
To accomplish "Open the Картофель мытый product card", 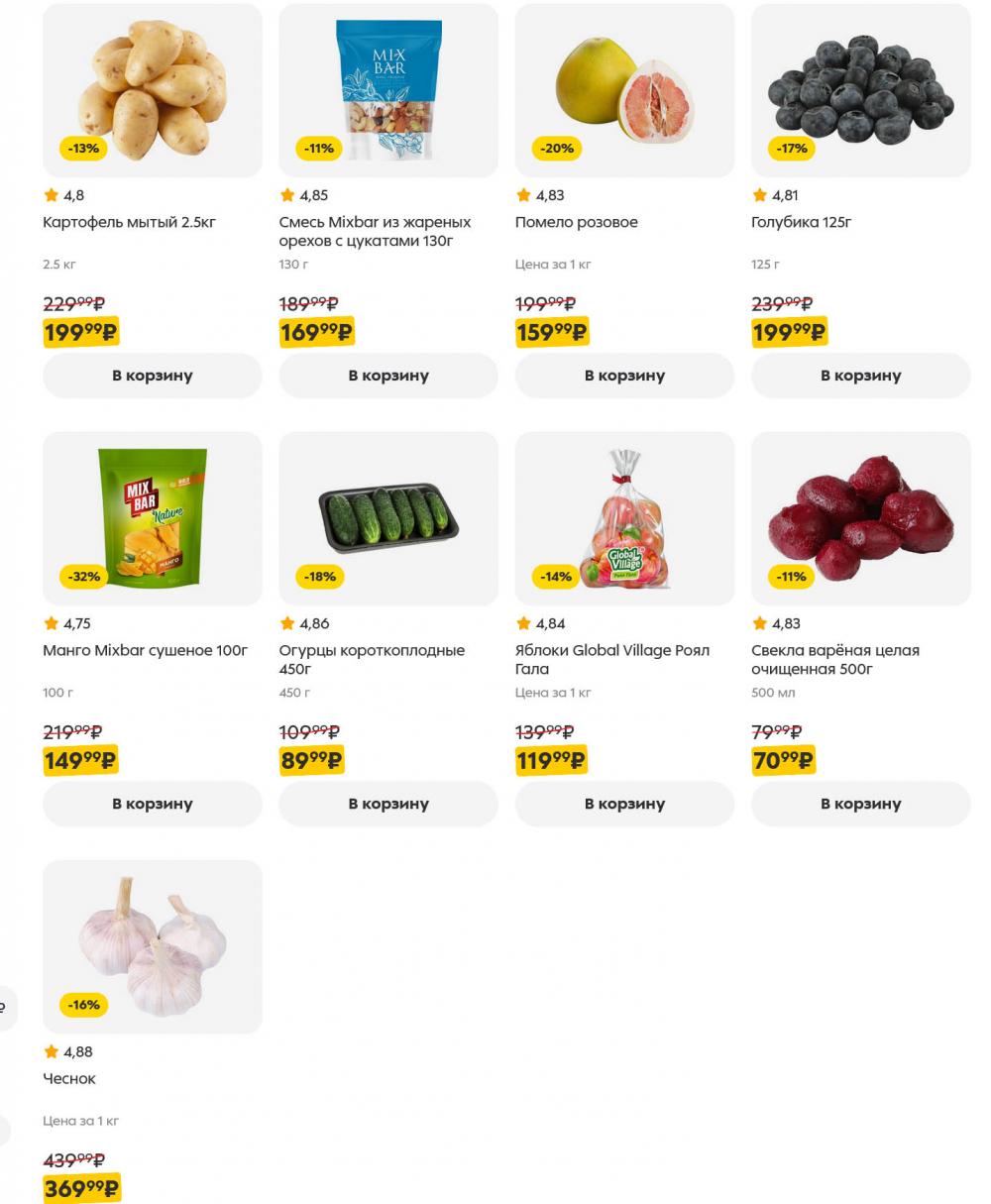I will click(152, 91).
